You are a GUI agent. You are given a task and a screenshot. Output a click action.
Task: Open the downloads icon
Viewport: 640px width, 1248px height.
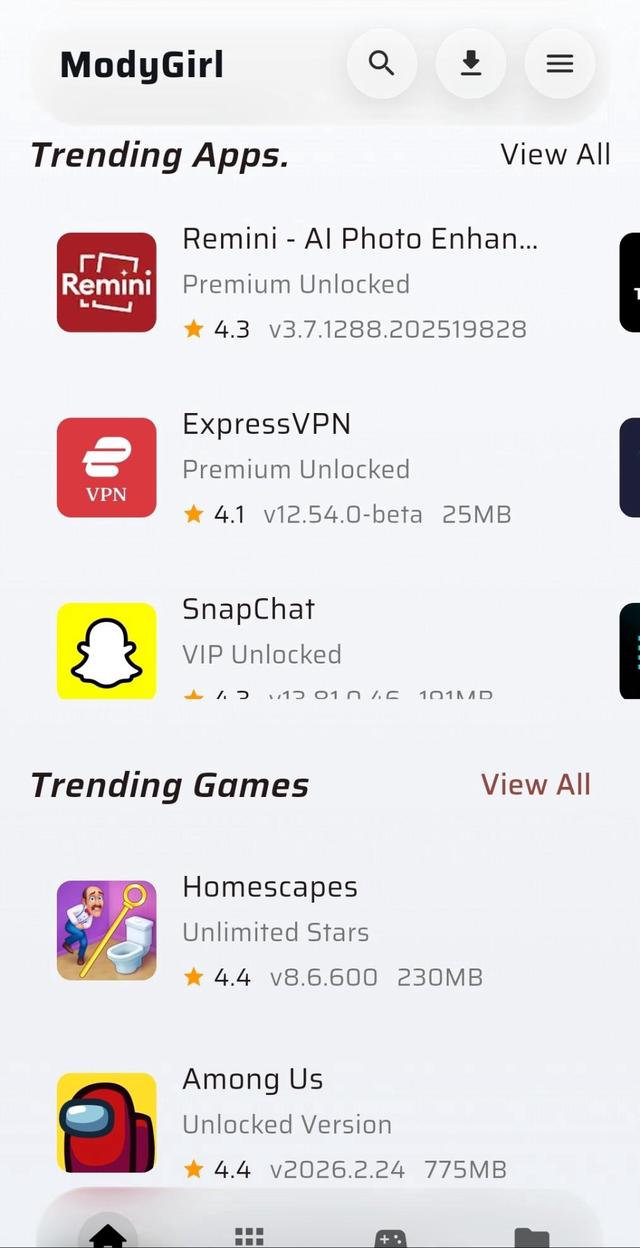[x=470, y=64]
